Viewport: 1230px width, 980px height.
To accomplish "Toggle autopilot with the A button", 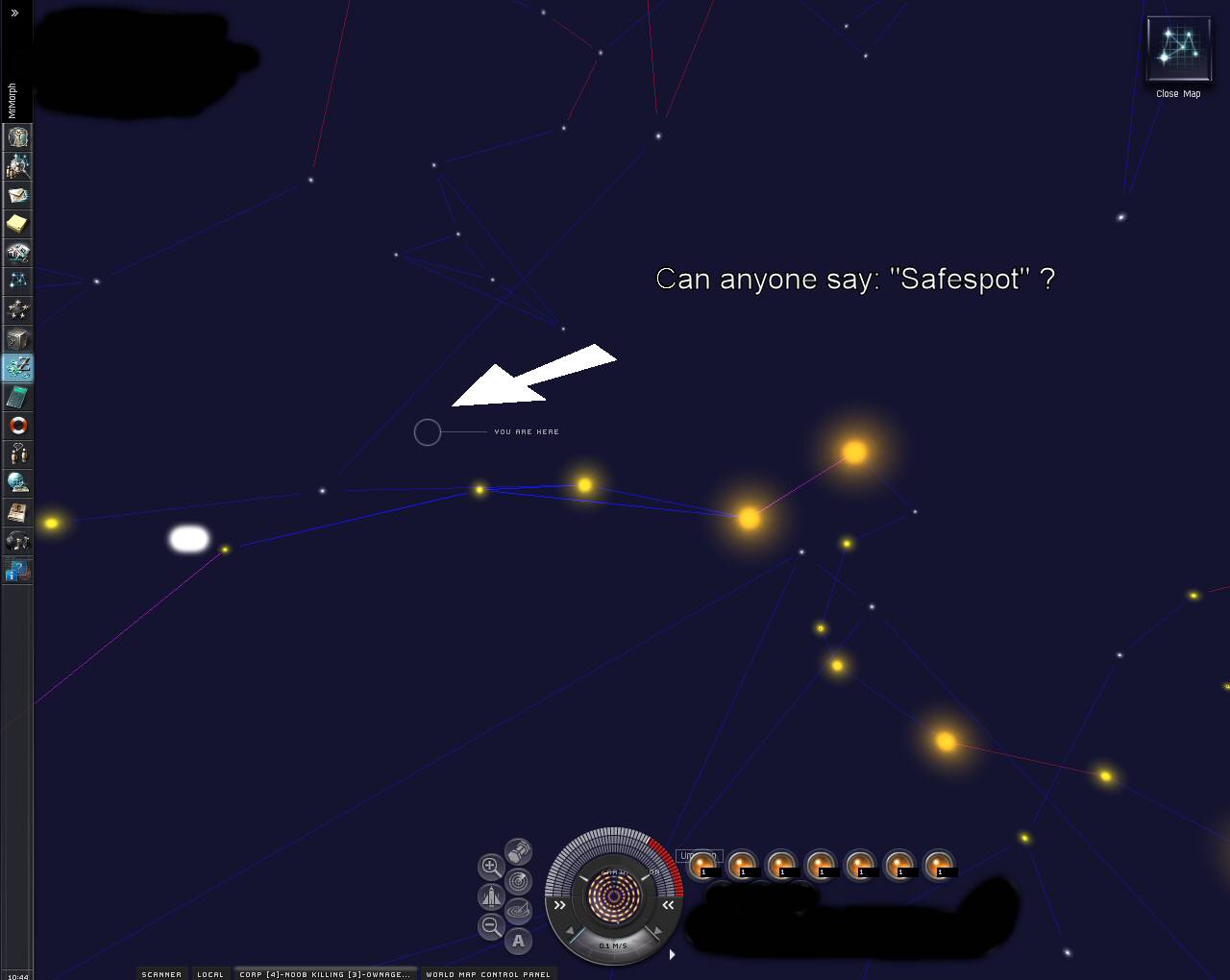I will (x=519, y=941).
